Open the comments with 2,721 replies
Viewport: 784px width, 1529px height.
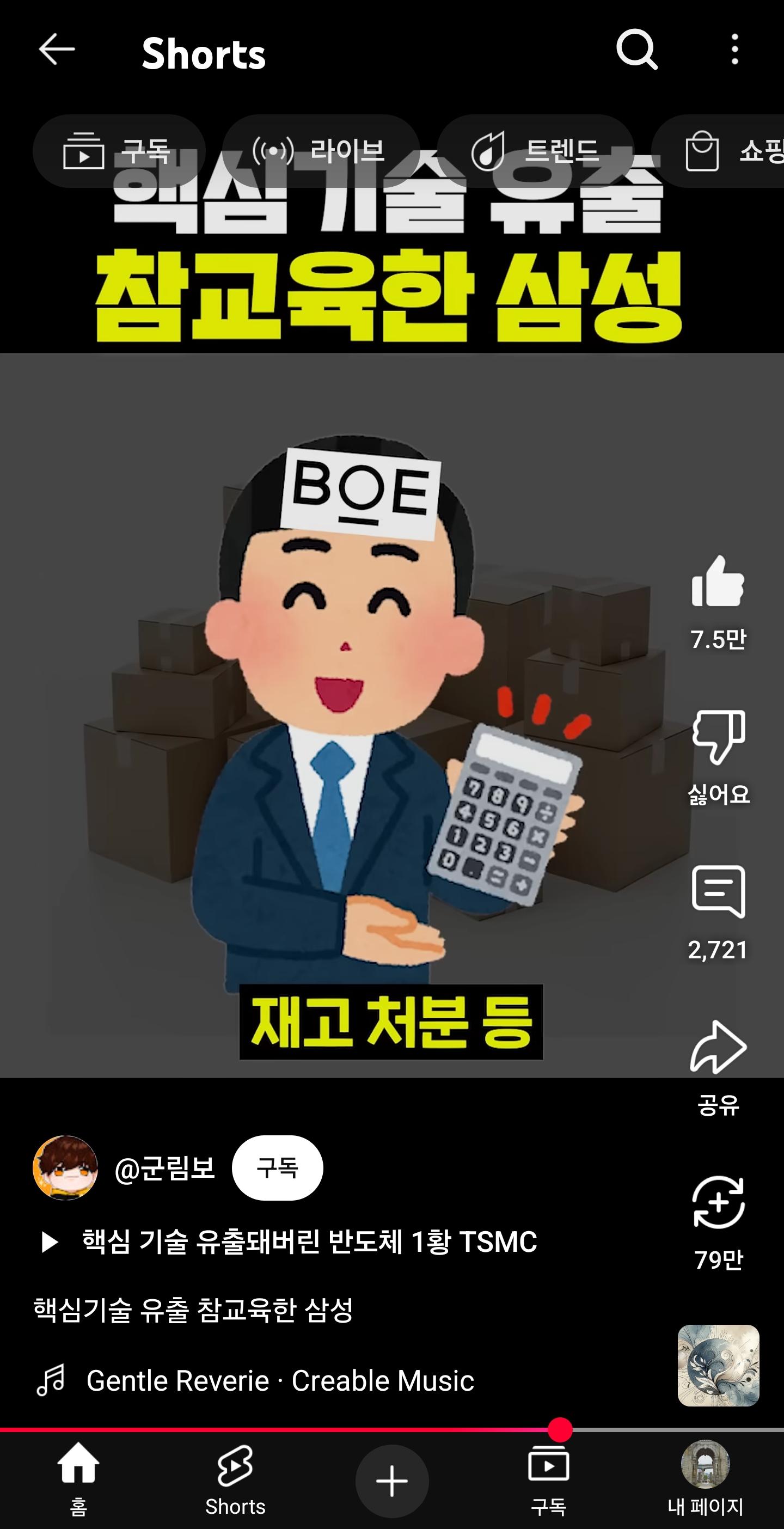[718, 892]
